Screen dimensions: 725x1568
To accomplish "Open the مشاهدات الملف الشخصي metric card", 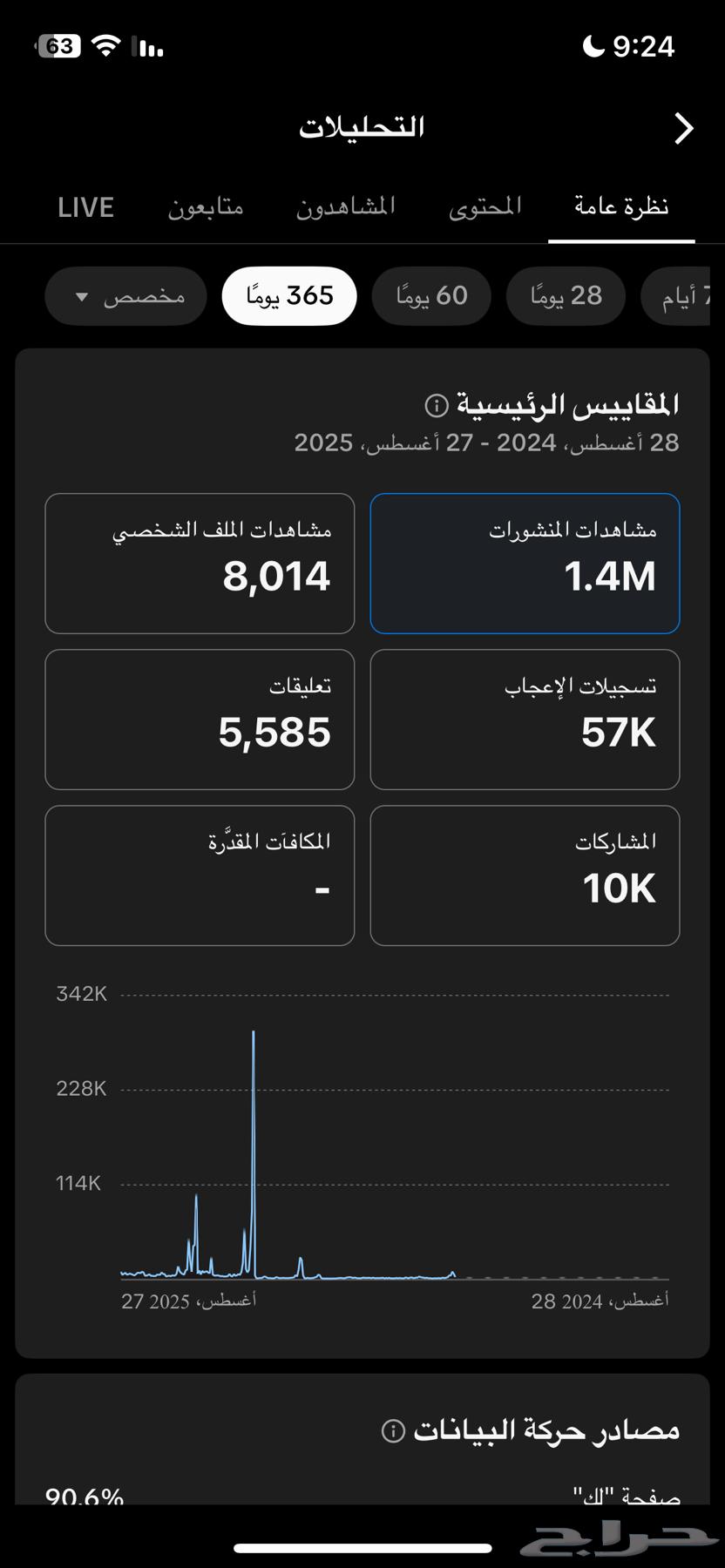I will 200,562.
